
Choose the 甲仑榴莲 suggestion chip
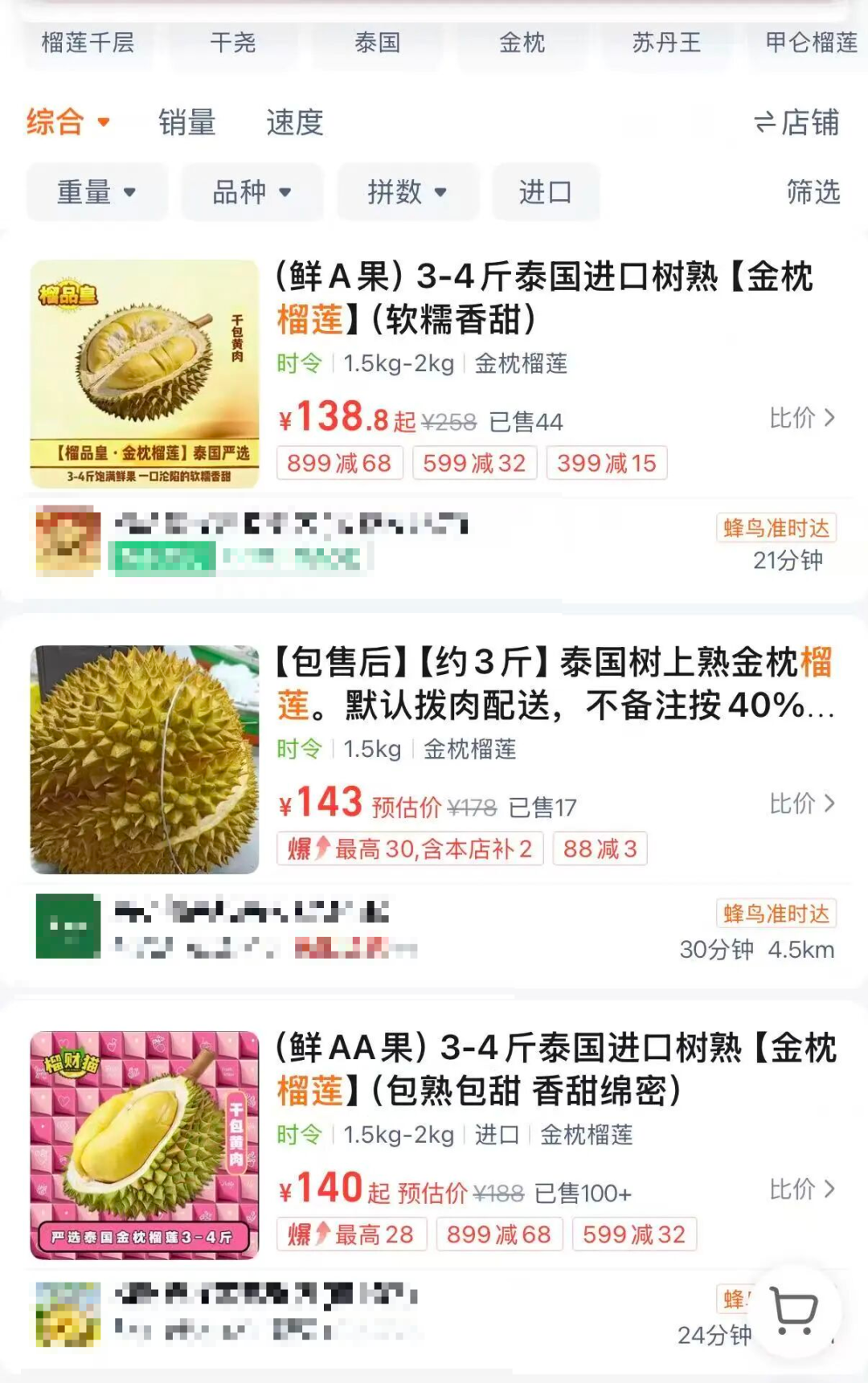pyautogui.click(x=810, y=43)
